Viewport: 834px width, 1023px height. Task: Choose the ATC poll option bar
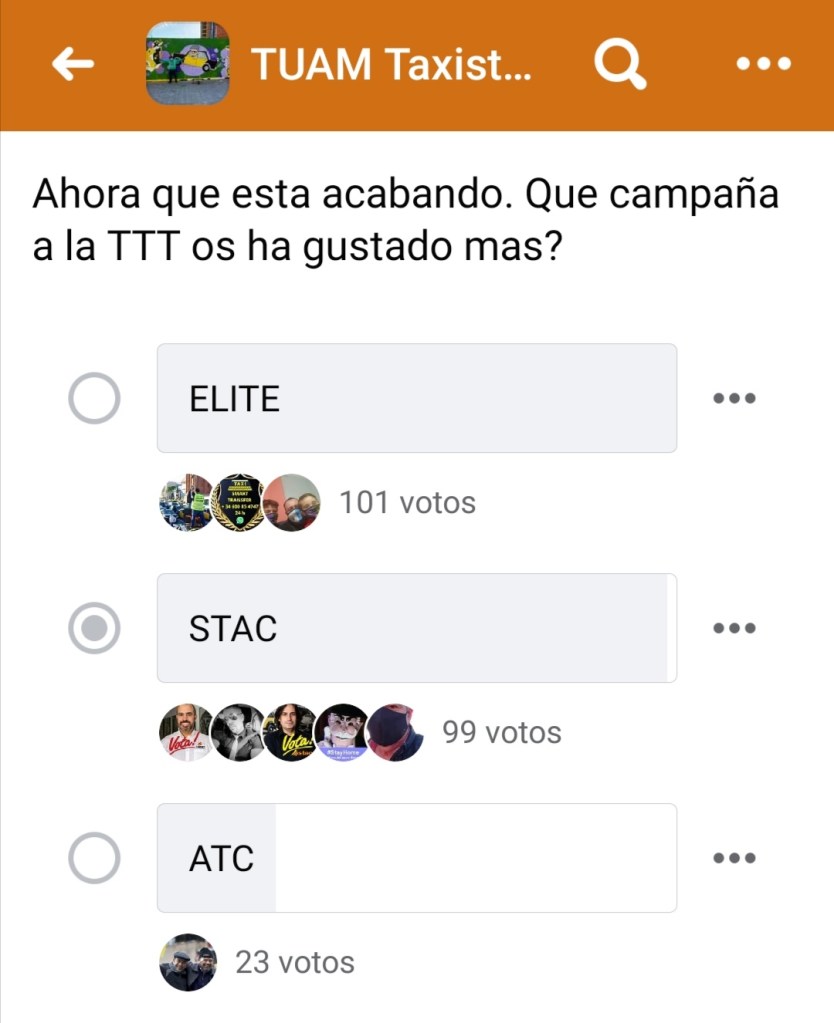pyautogui.click(x=416, y=858)
